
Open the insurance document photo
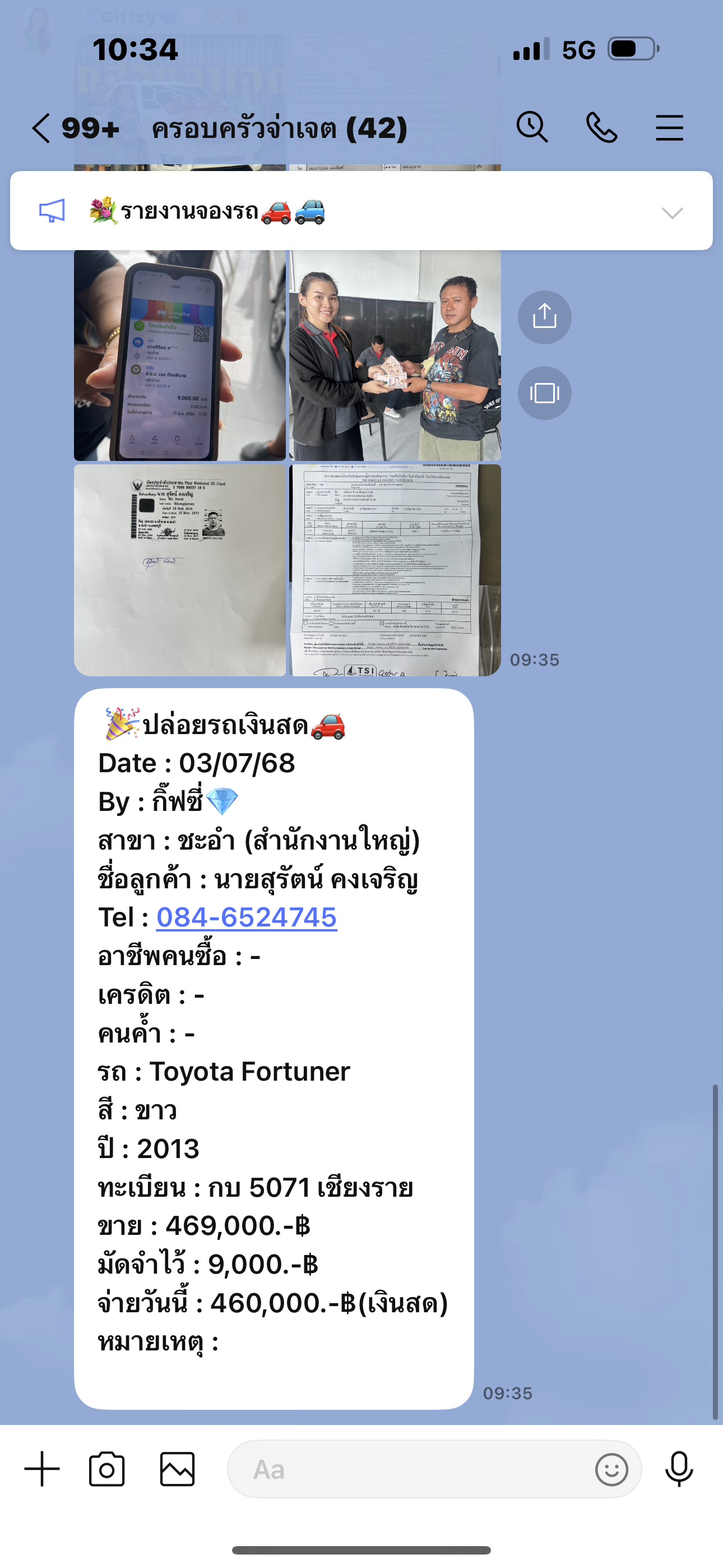395,570
